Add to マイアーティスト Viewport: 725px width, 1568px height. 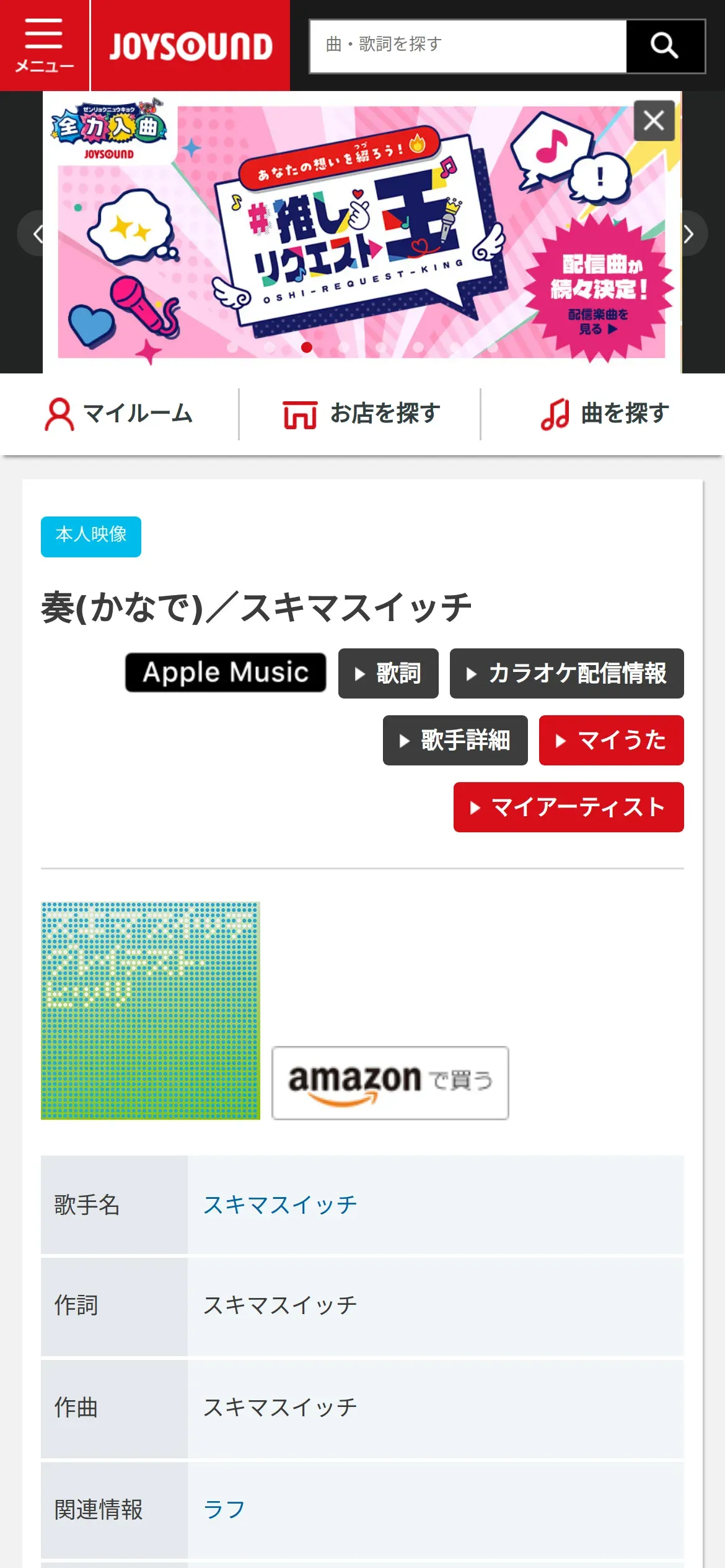(568, 807)
